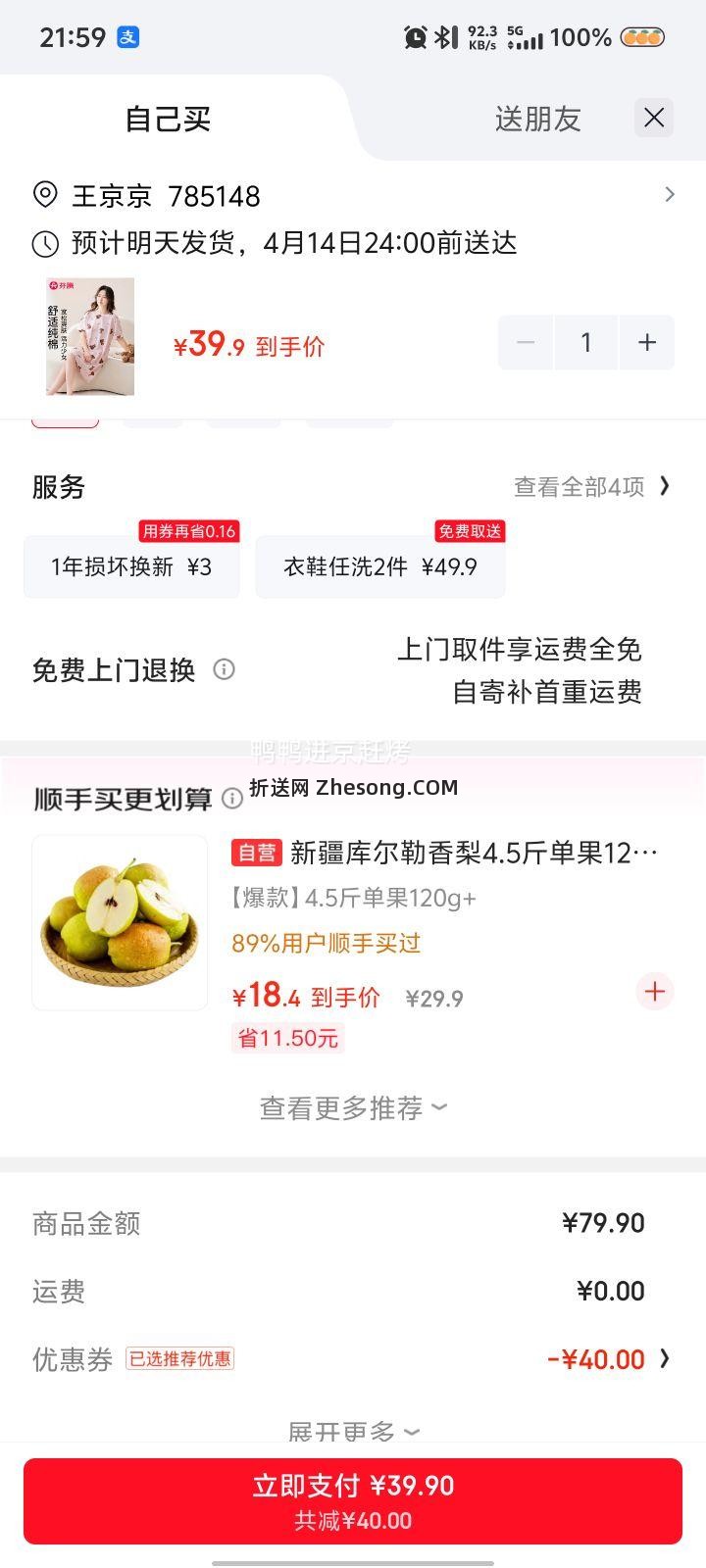Screen dimensions: 706x1568
Task: Expand 查看全部4项 service options
Action: pyautogui.click(x=588, y=486)
